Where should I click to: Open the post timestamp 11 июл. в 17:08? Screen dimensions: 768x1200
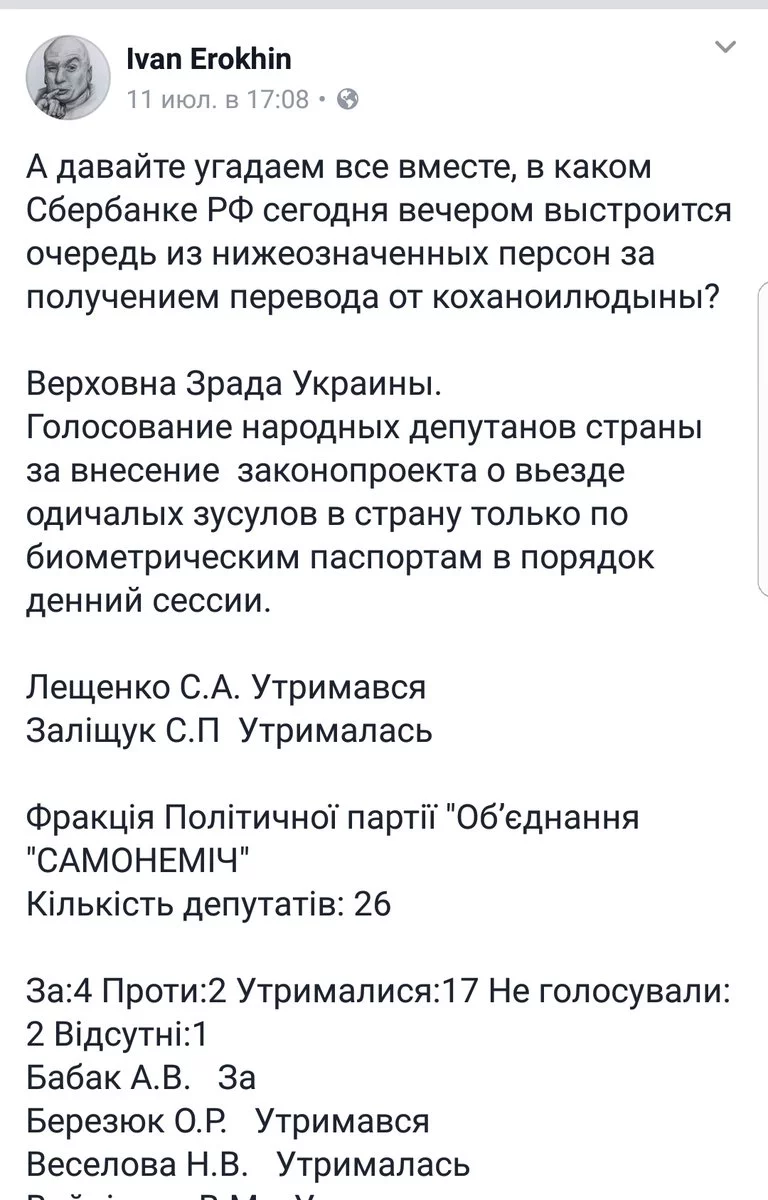217,99
